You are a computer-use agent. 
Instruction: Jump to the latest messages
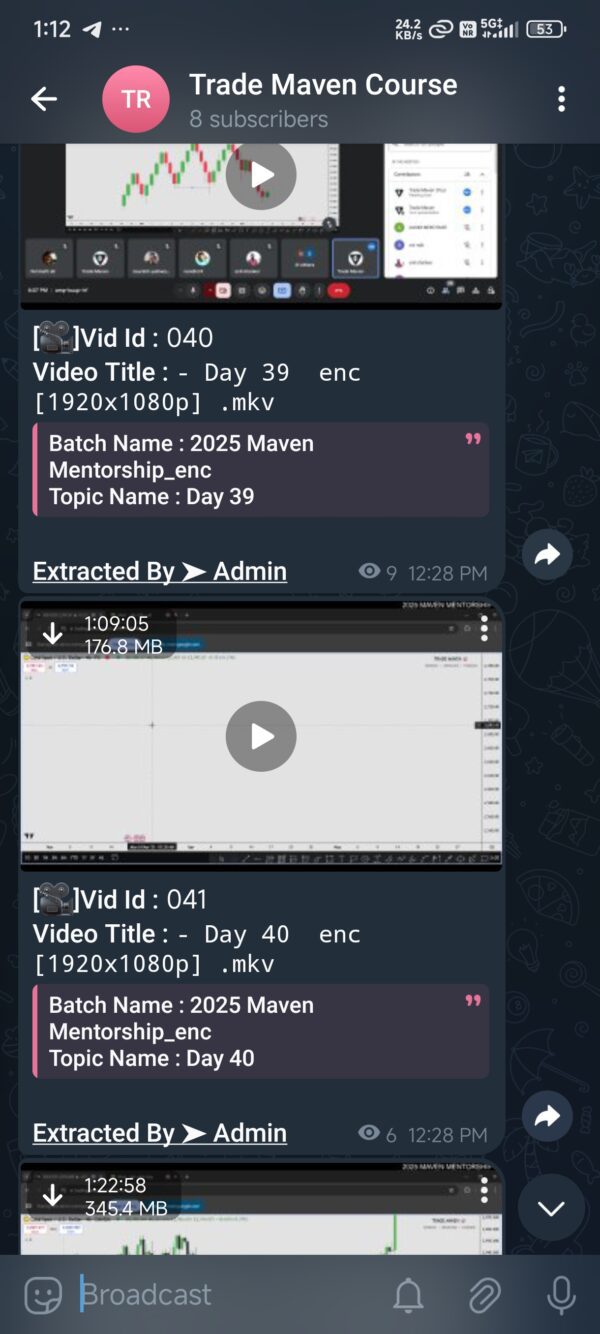coord(551,1208)
